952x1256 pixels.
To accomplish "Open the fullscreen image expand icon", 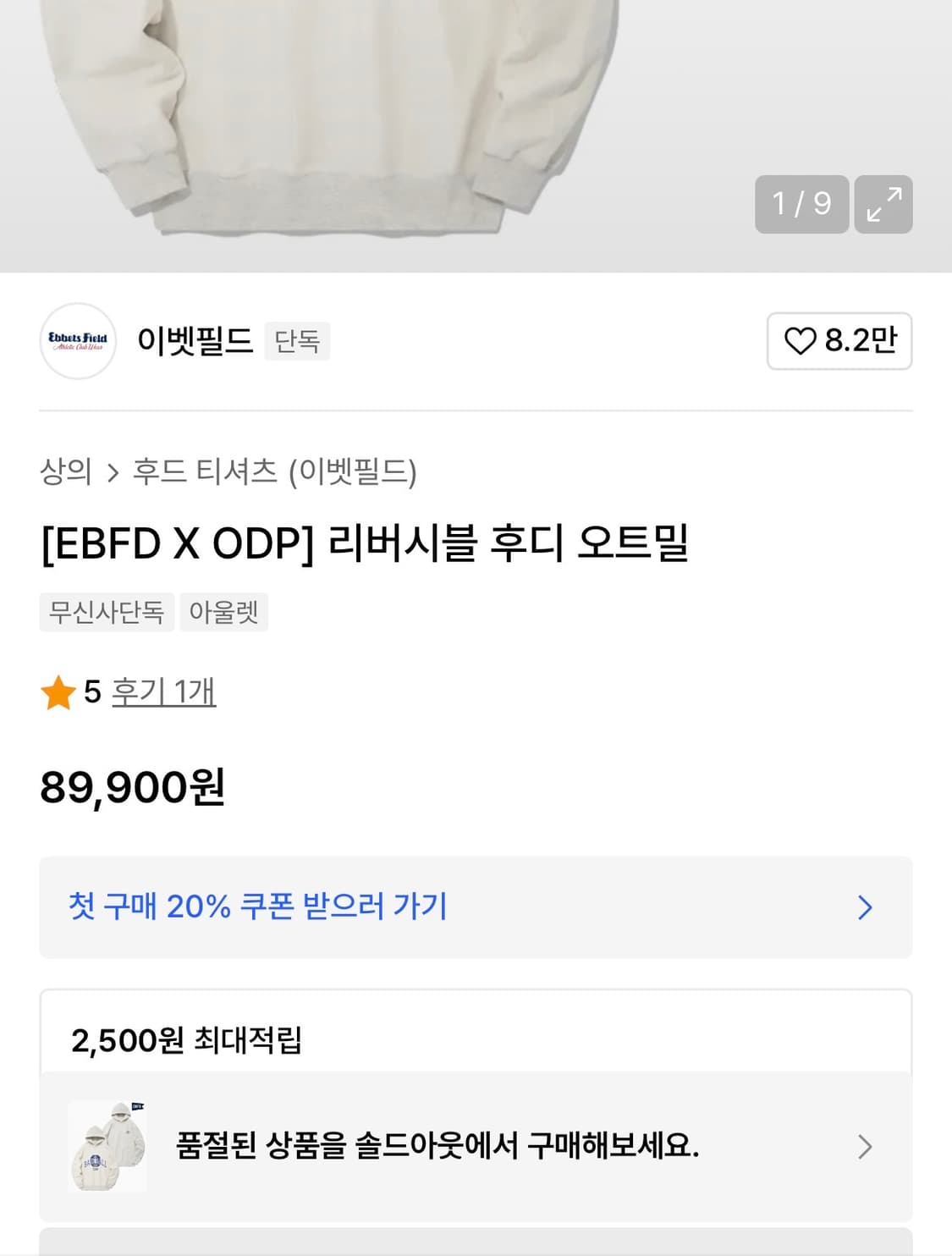I will coord(883,204).
